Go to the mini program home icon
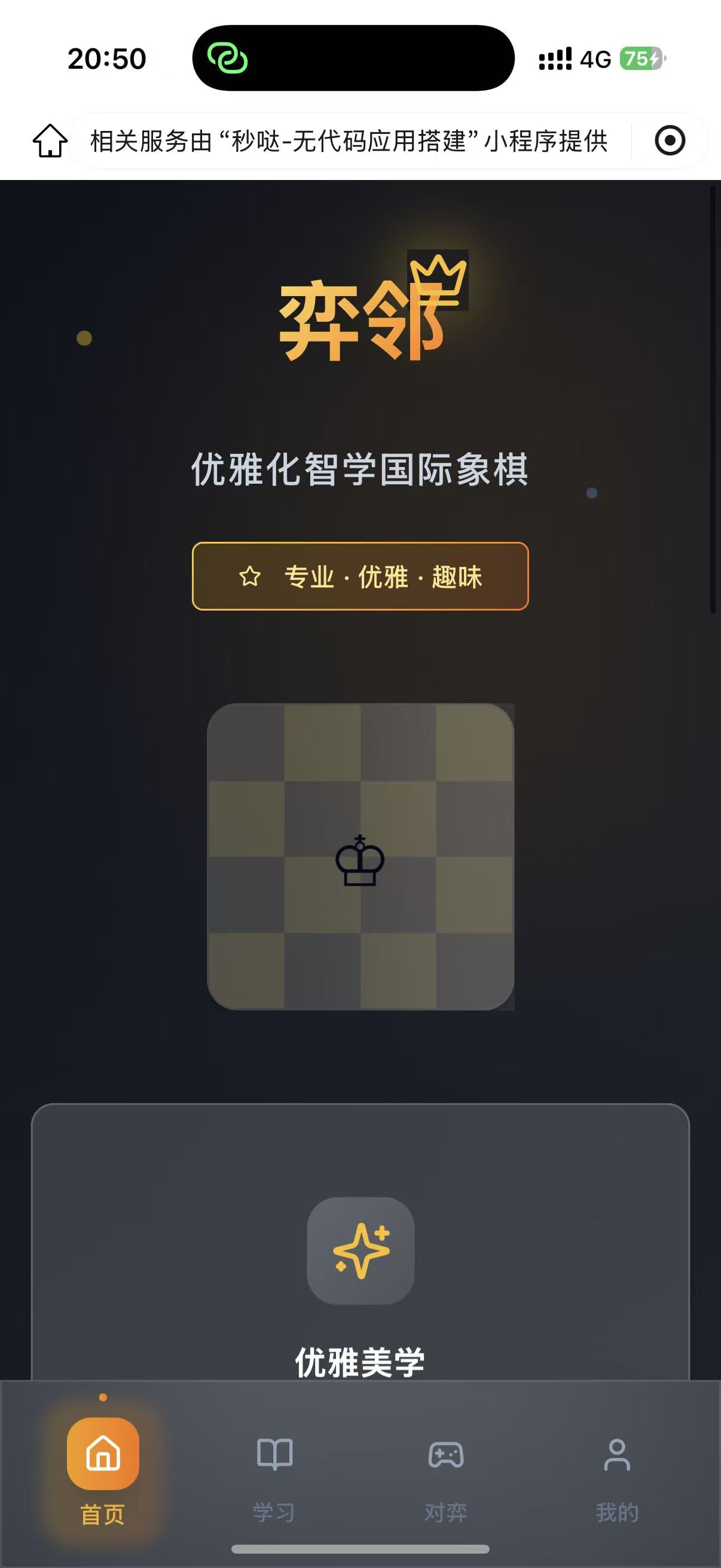The image size is (721, 1568). click(x=50, y=141)
